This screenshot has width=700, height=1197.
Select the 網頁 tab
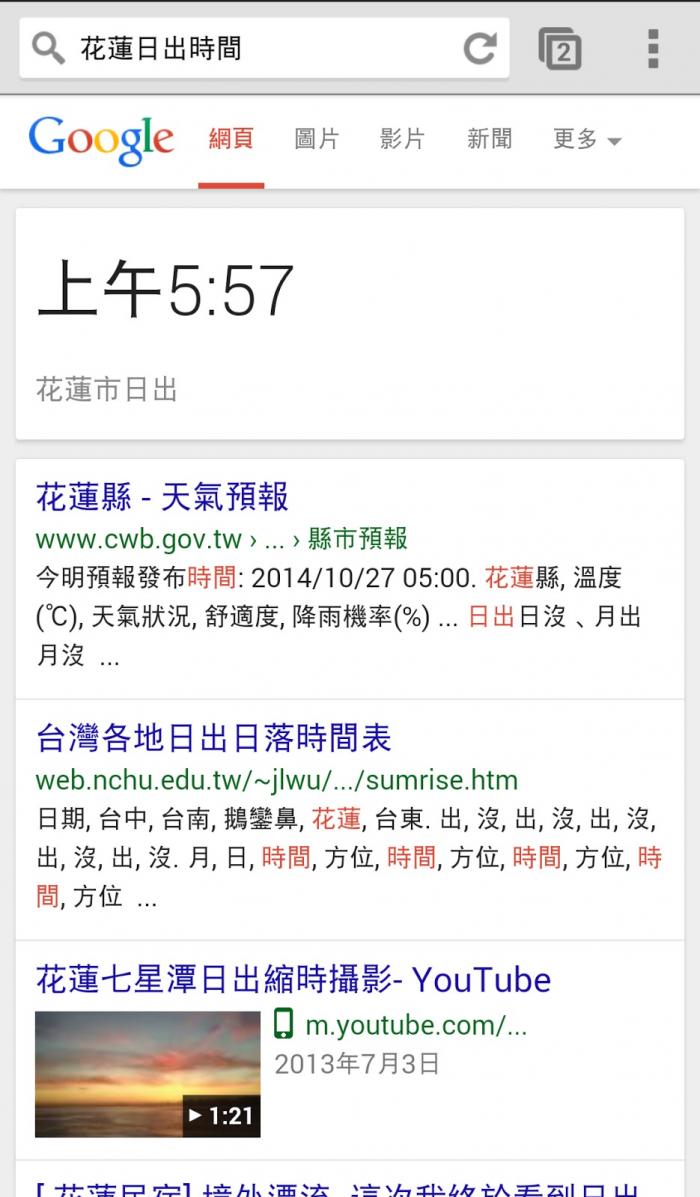[231, 139]
